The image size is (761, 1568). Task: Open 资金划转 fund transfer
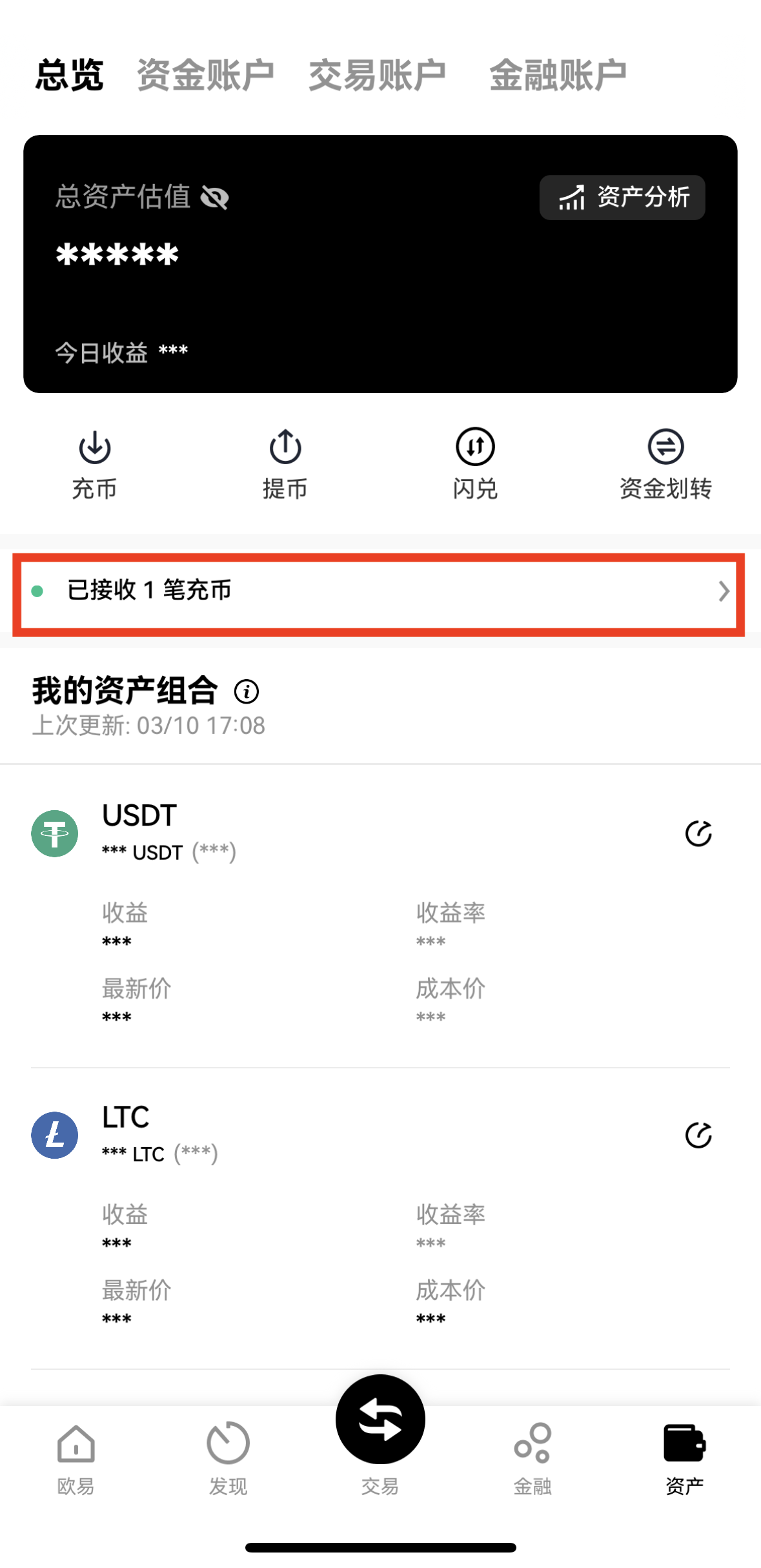(x=665, y=463)
